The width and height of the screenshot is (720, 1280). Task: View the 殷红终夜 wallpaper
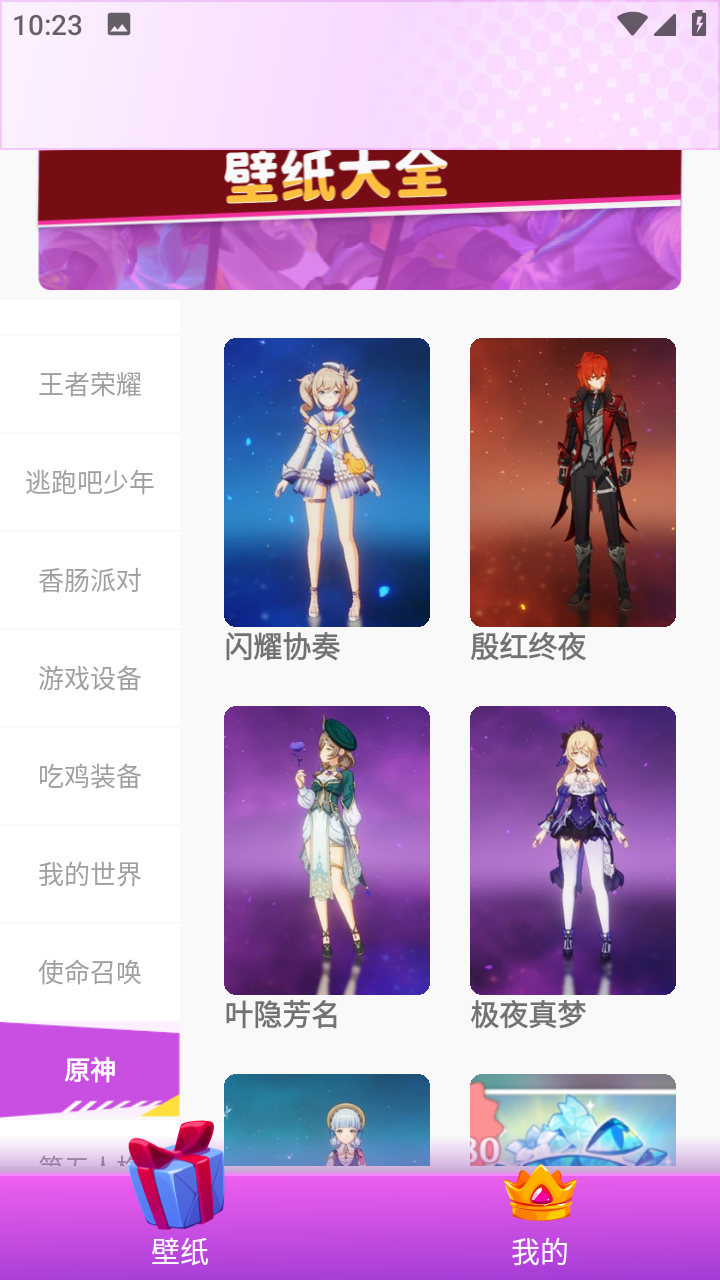click(573, 482)
